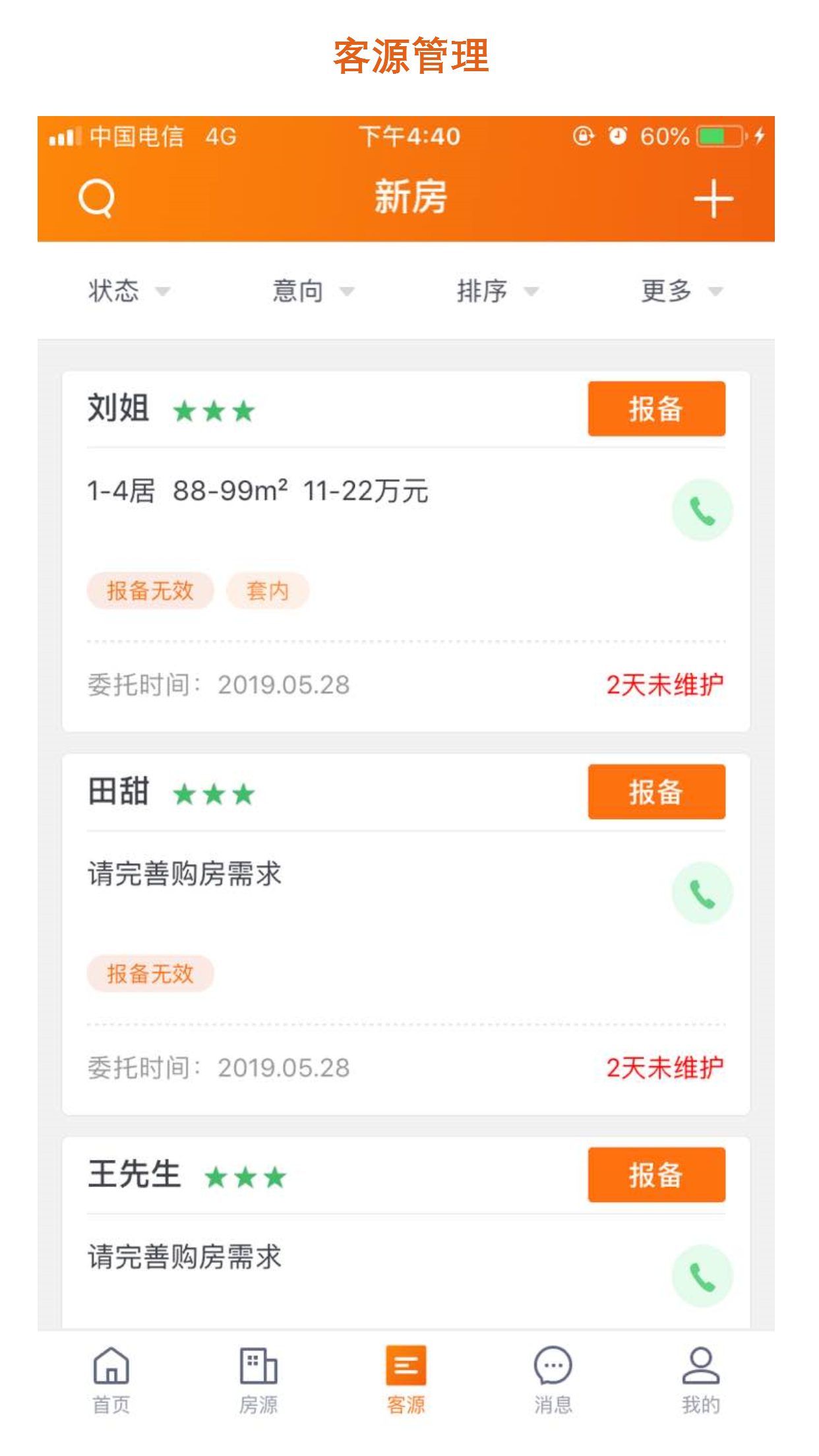Call 刘姐 via the phone icon
819x1456 pixels.
tap(702, 510)
